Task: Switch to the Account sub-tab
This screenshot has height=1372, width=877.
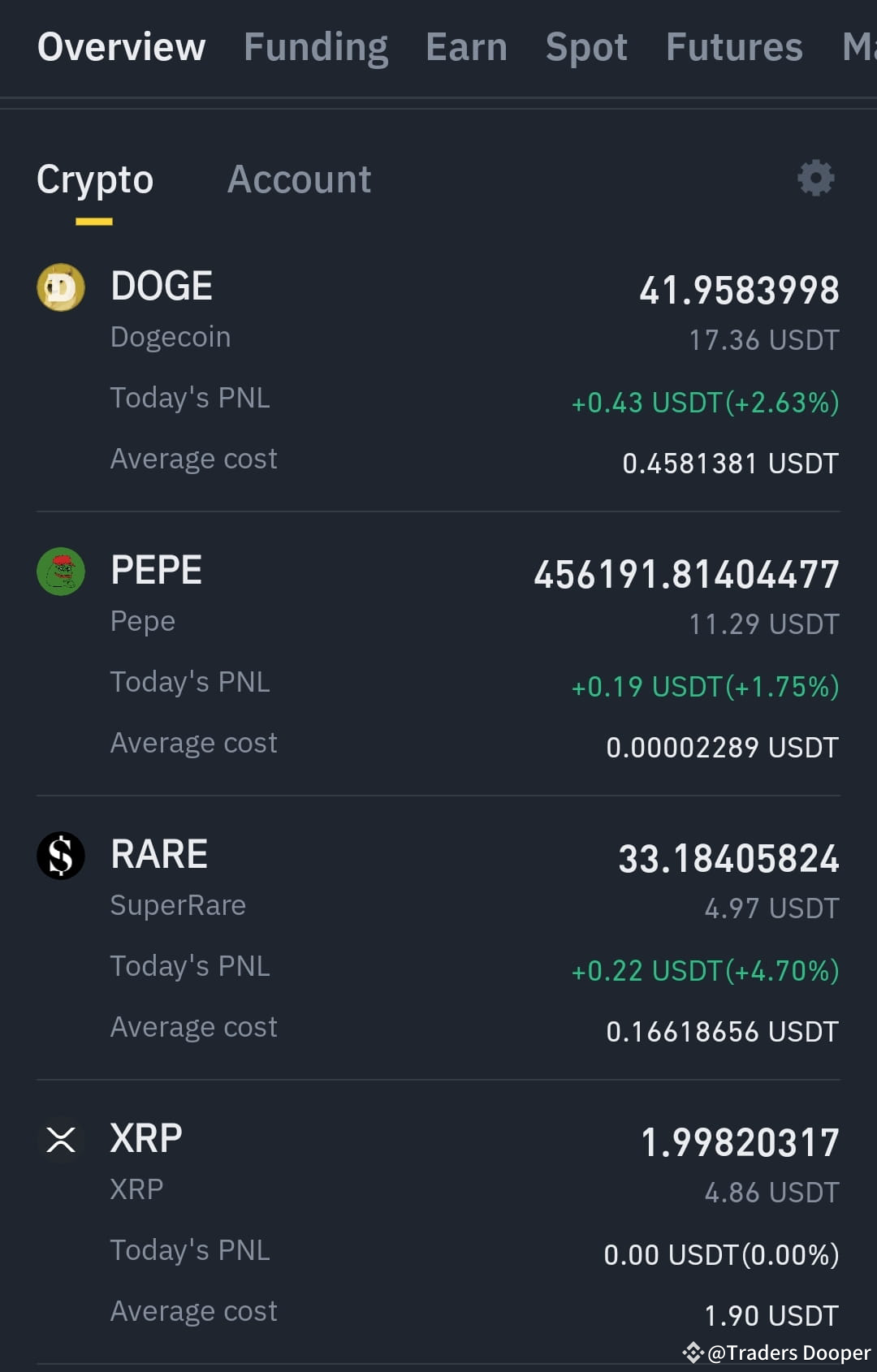Action: 300,179
